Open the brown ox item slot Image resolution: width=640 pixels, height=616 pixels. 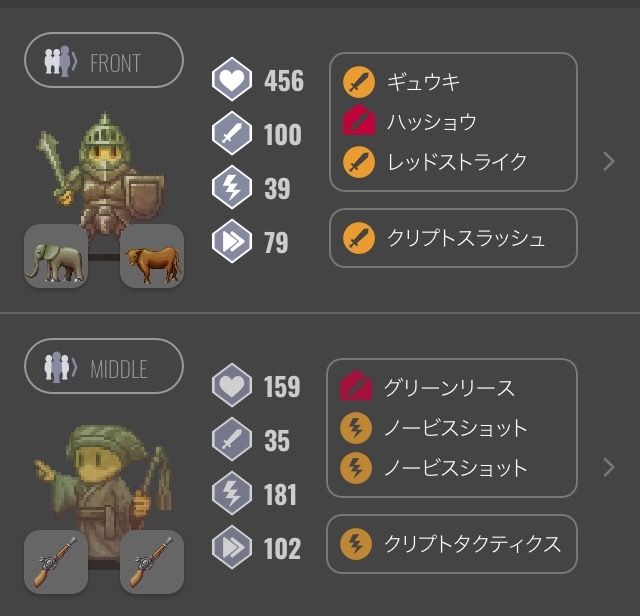(x=151, y=257)
